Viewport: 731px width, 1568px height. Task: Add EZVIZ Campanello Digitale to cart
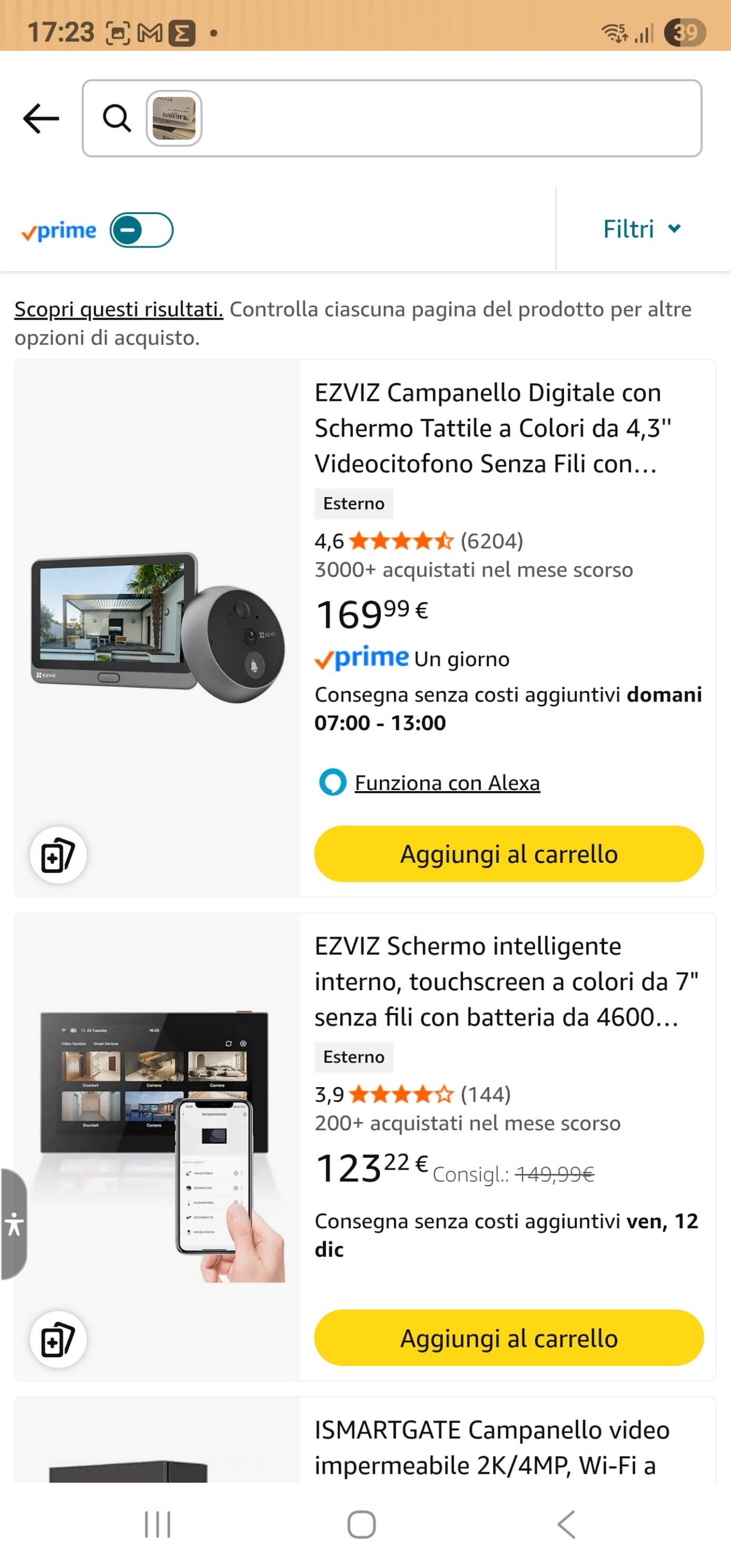(508, 853)
